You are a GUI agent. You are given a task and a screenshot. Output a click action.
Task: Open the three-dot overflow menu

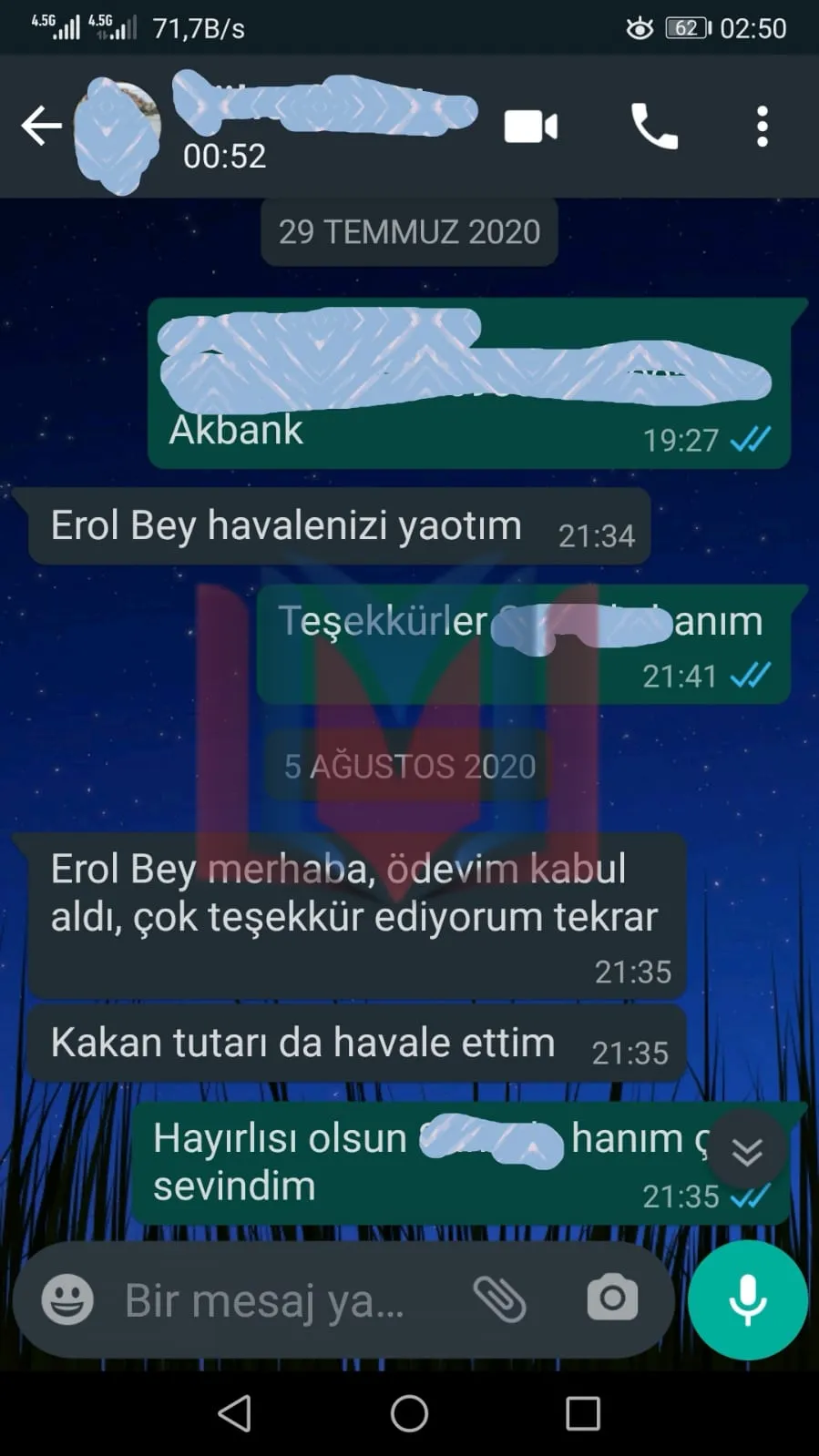click(763, 127)
